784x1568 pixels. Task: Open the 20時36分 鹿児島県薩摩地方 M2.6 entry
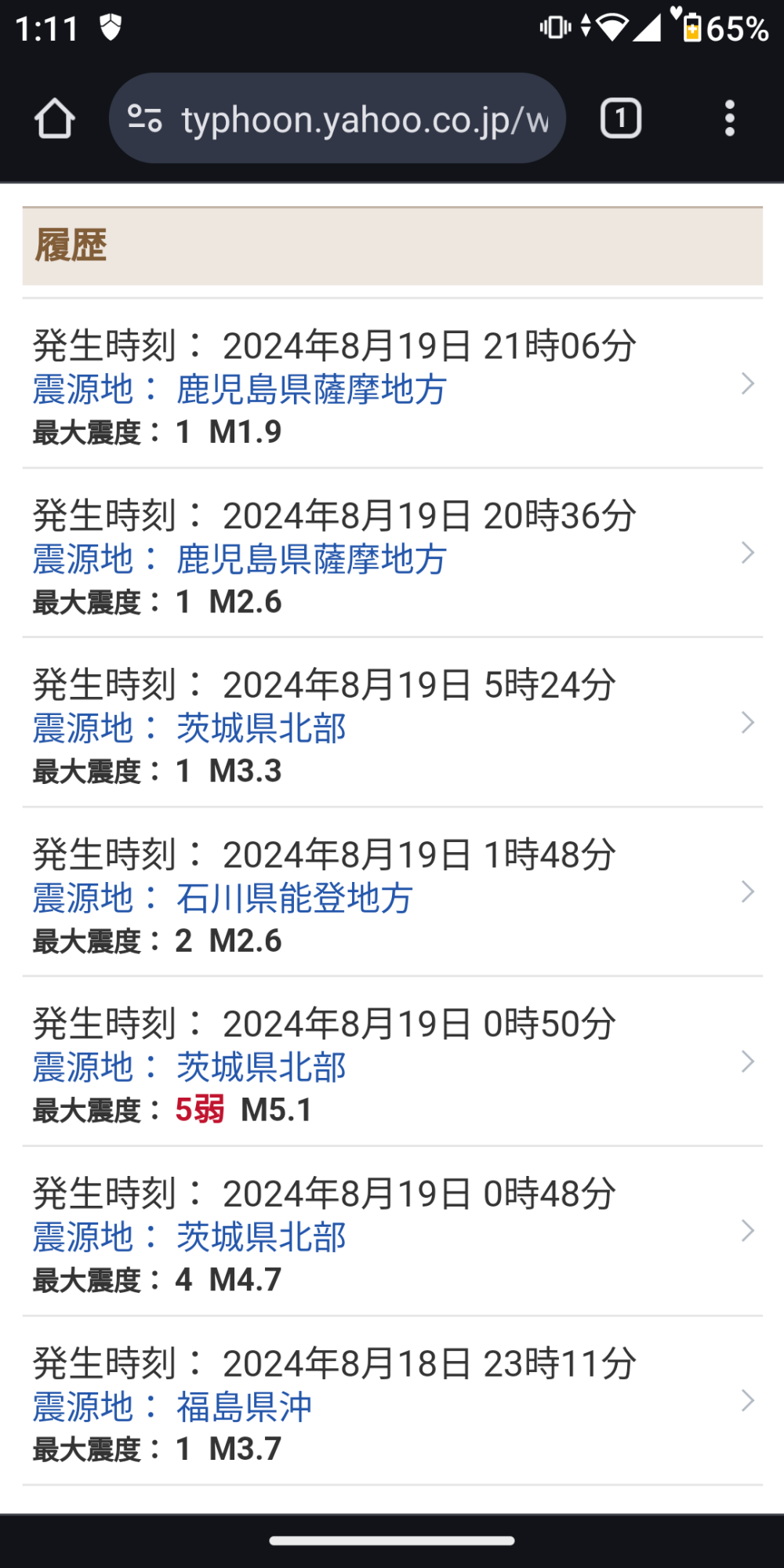tap(392, 554)
